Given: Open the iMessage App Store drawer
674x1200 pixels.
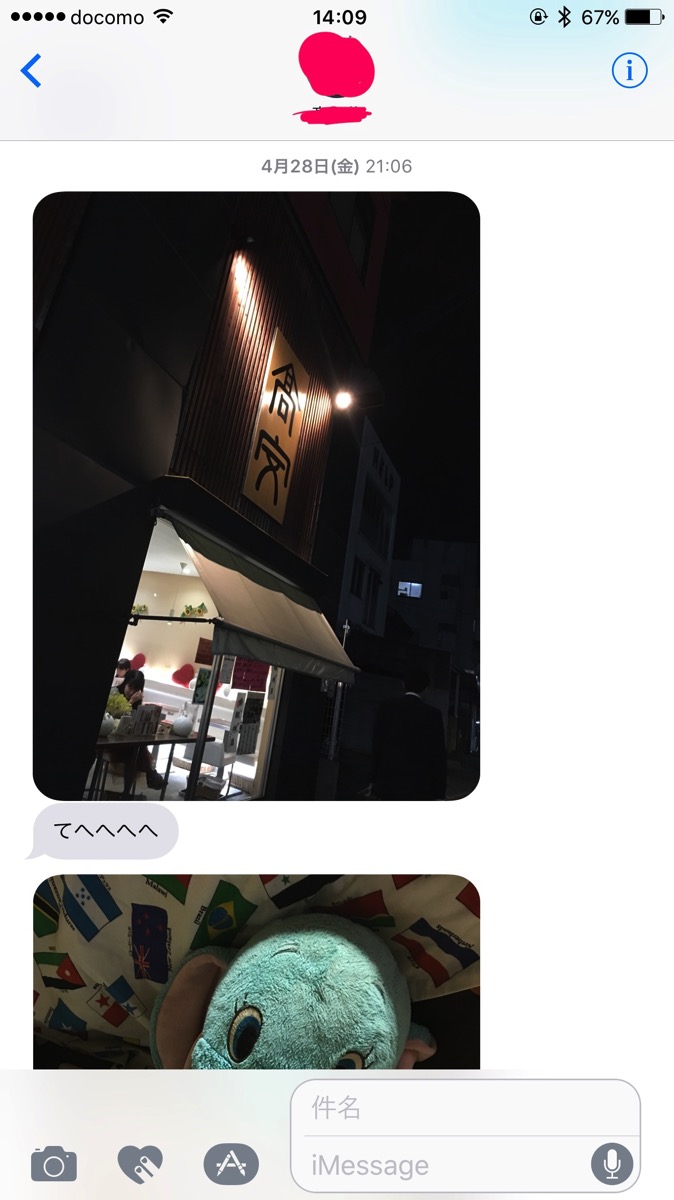Looking at the screenshot, I should coord(231,1163).
